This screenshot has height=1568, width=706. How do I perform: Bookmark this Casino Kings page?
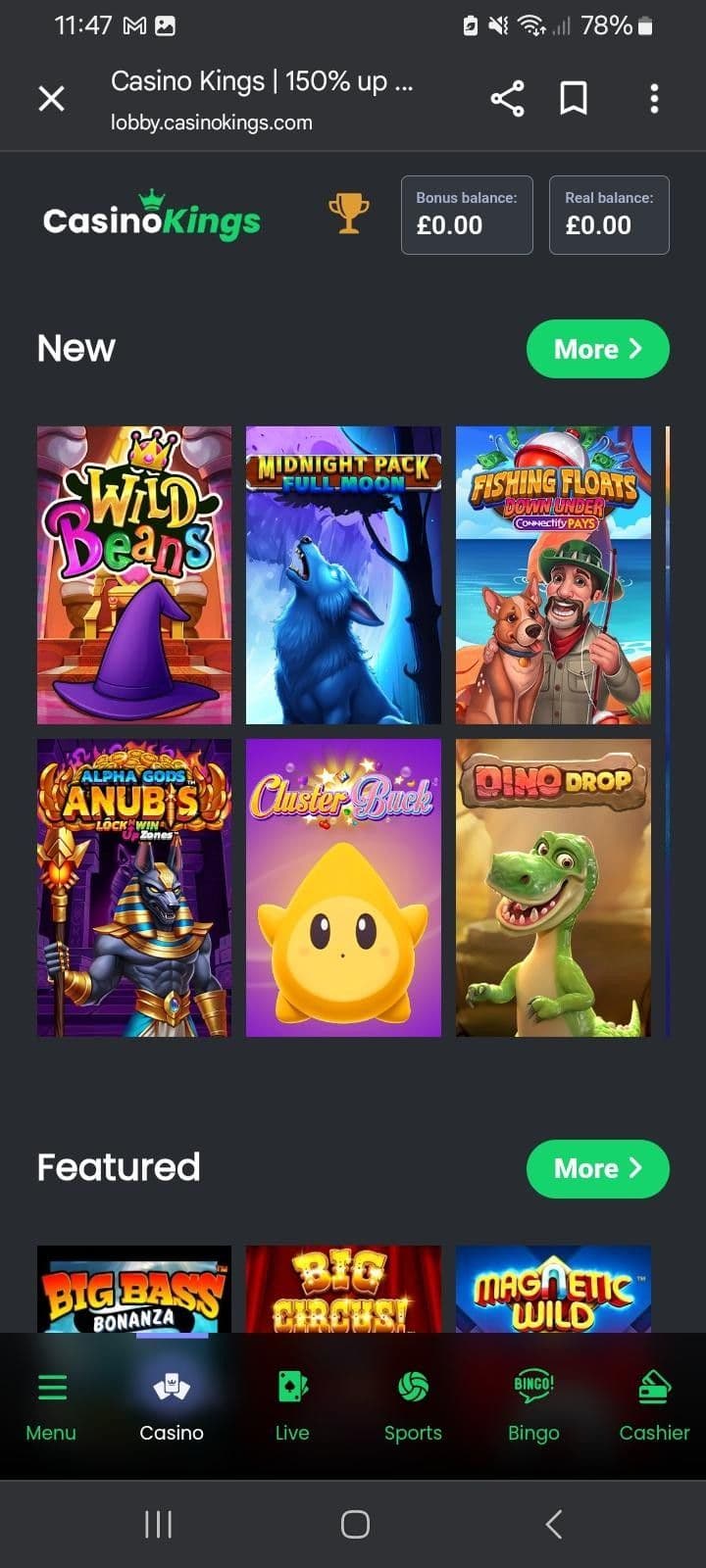pyautogui.click(x=574, y=98)
